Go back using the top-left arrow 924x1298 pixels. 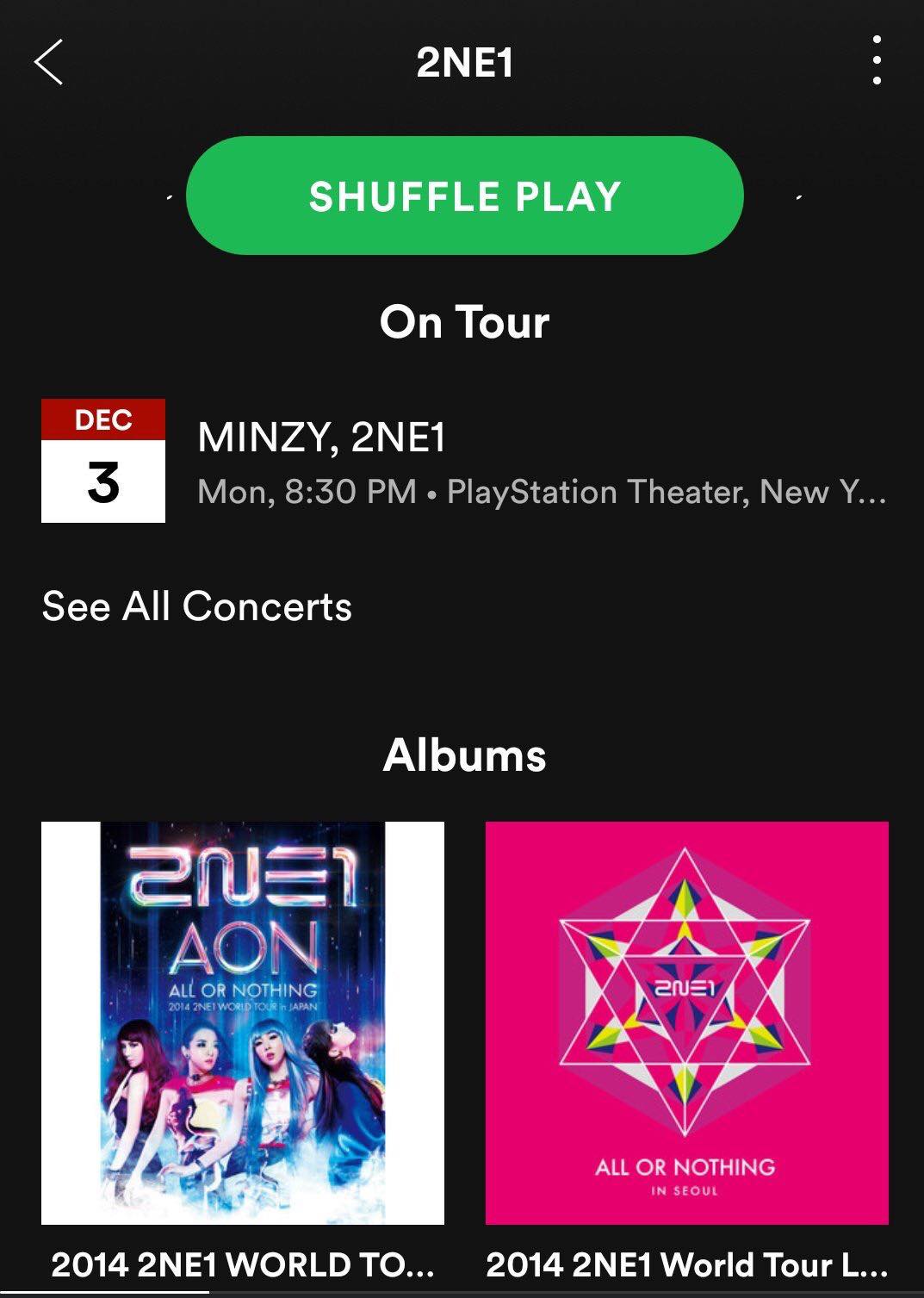coord(49,62)
